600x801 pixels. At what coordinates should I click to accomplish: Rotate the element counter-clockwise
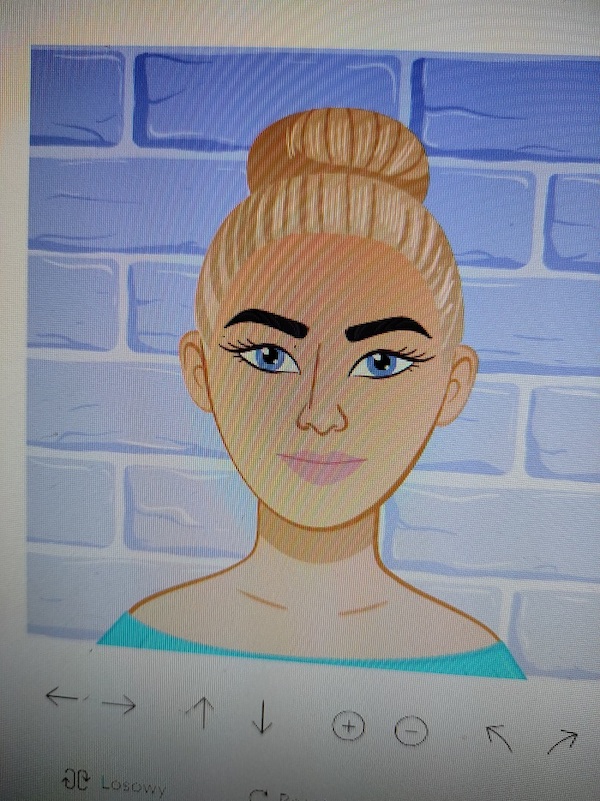pos(498,738)
